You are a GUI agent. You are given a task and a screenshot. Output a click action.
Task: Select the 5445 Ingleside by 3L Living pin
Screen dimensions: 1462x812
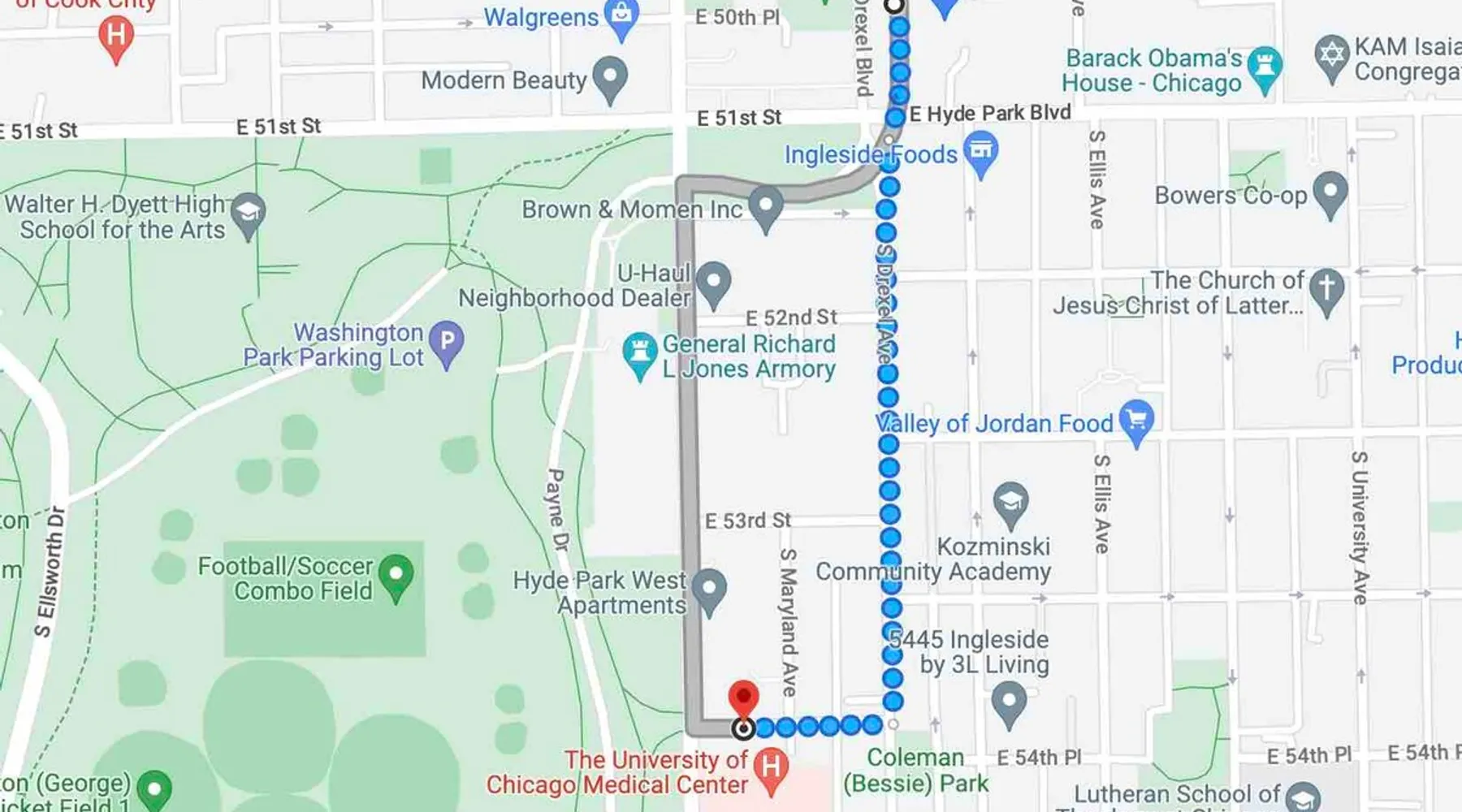pyautogui.click(x=1009, y=702)
